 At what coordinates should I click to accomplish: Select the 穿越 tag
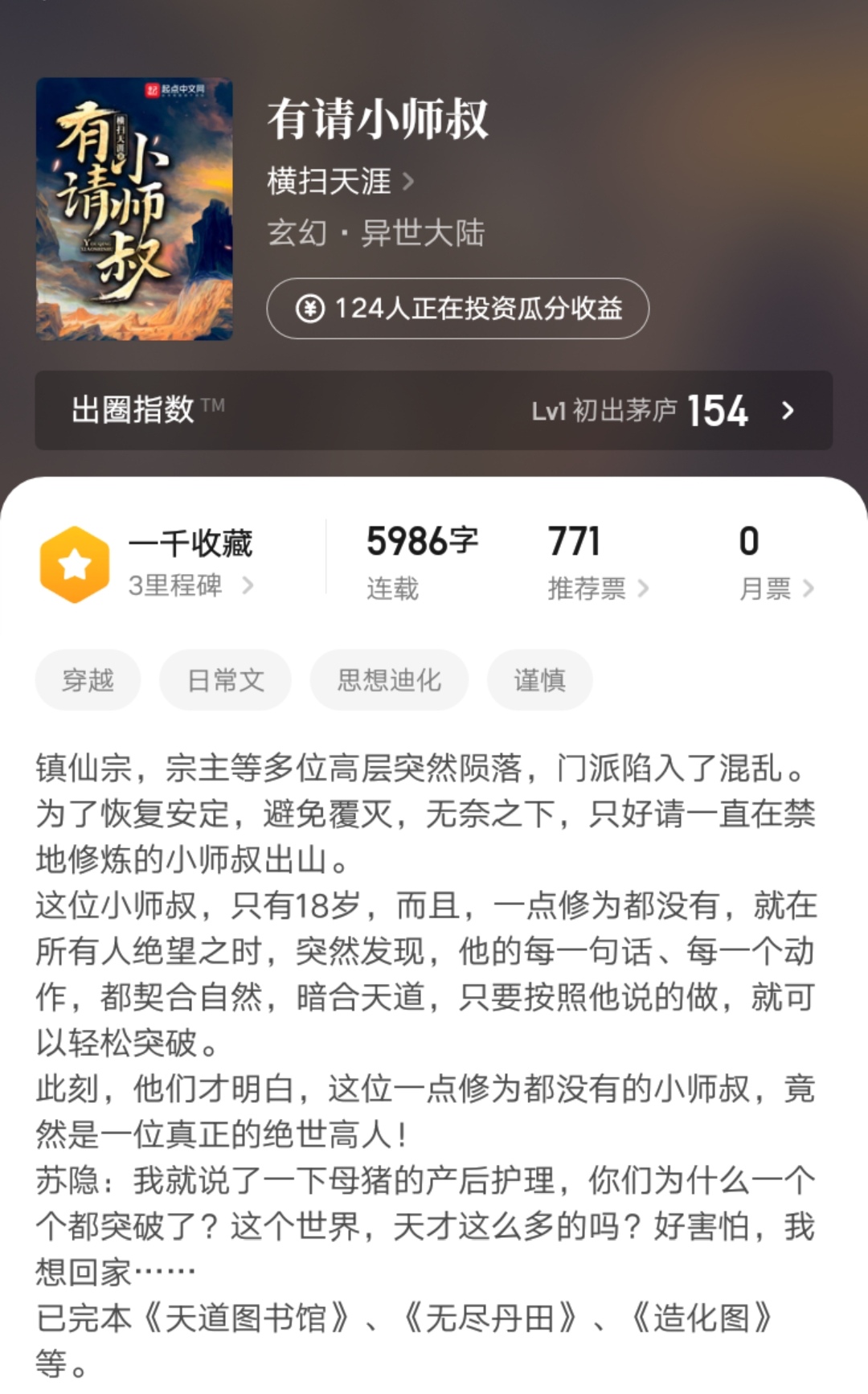87,679
